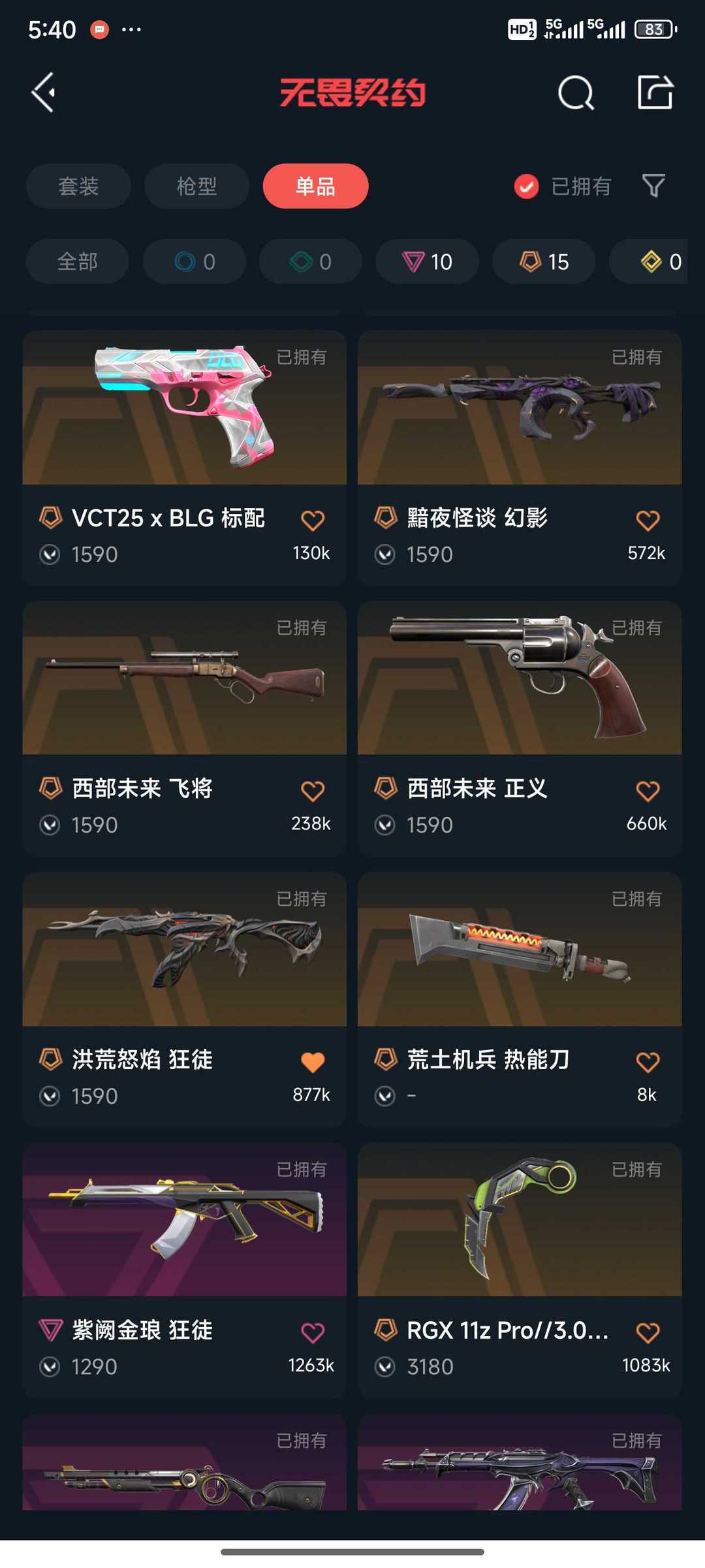Switch to the 套装 tab
The image size is (705, 1568).
pos(78,186)
